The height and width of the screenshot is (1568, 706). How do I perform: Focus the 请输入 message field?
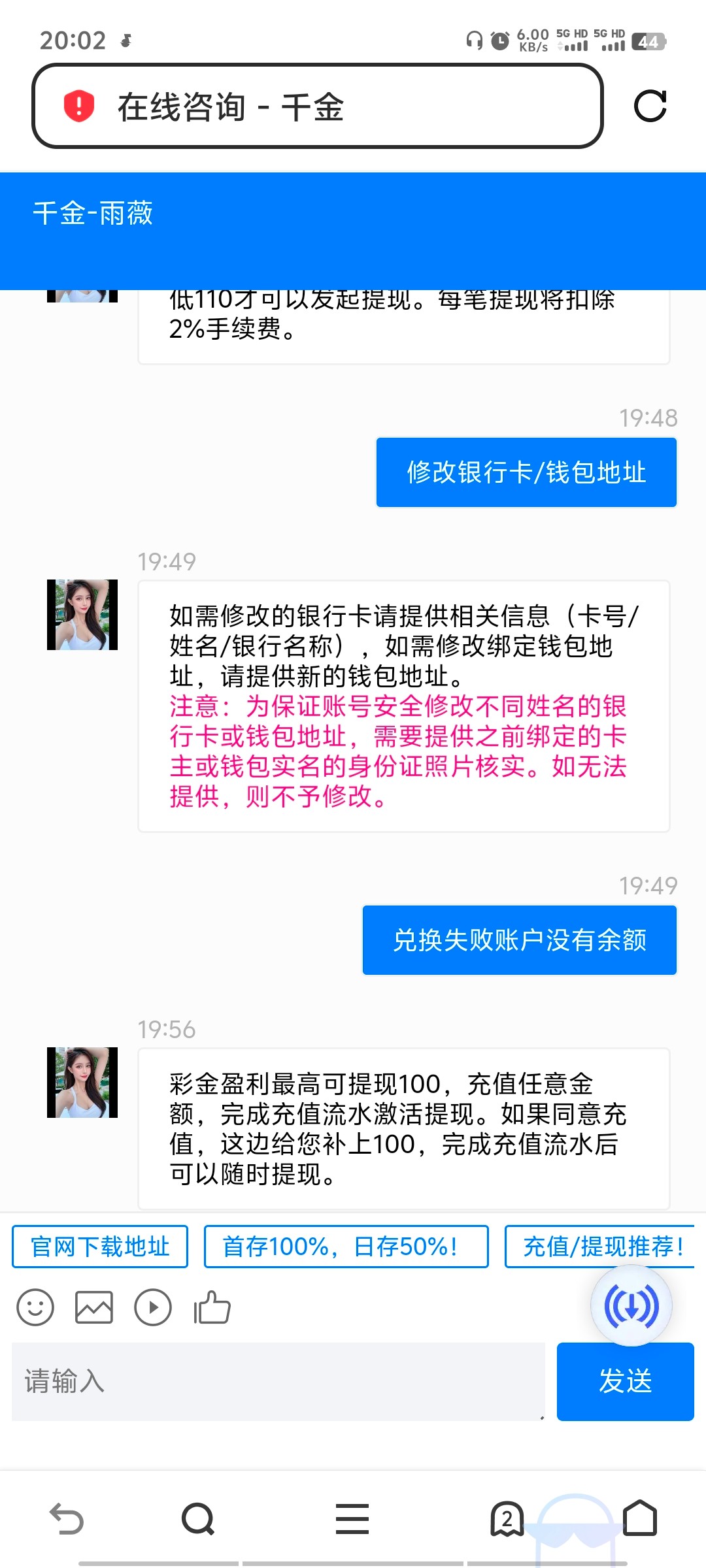(x=278, y=1381)
